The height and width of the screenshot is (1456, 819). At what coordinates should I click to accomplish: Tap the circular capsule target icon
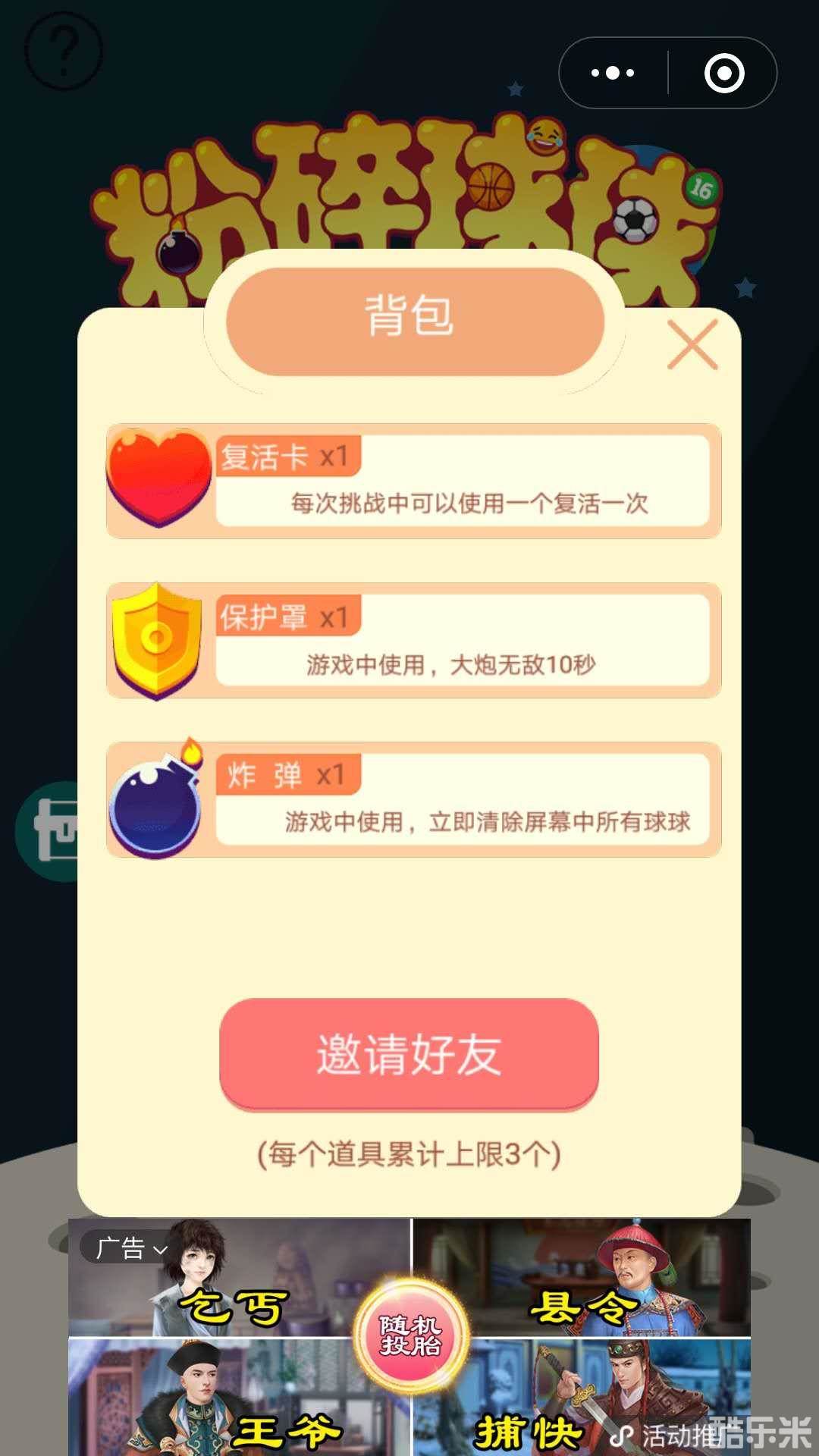724,72
